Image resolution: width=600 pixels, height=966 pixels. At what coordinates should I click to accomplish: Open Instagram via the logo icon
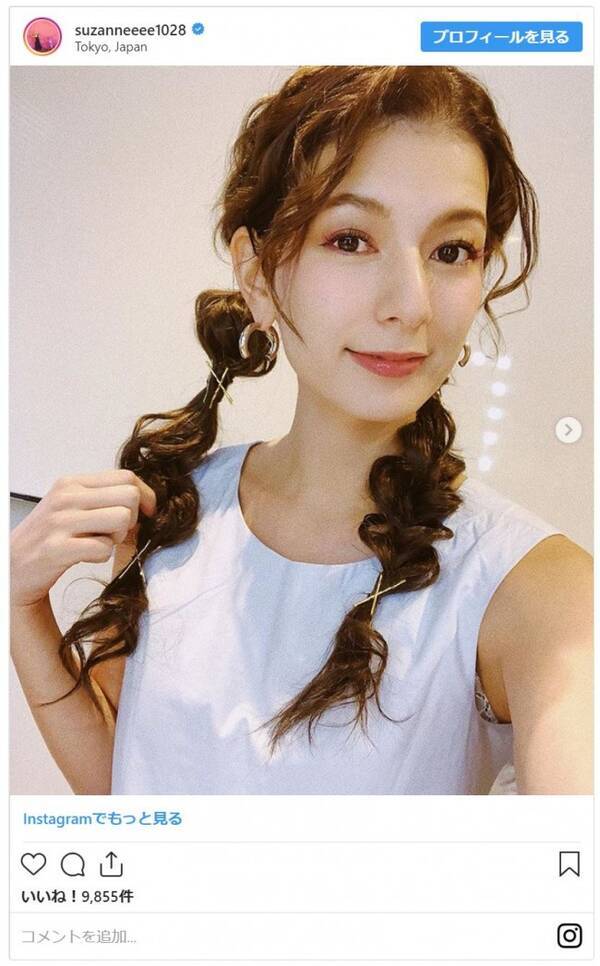[x=569, y=935]
